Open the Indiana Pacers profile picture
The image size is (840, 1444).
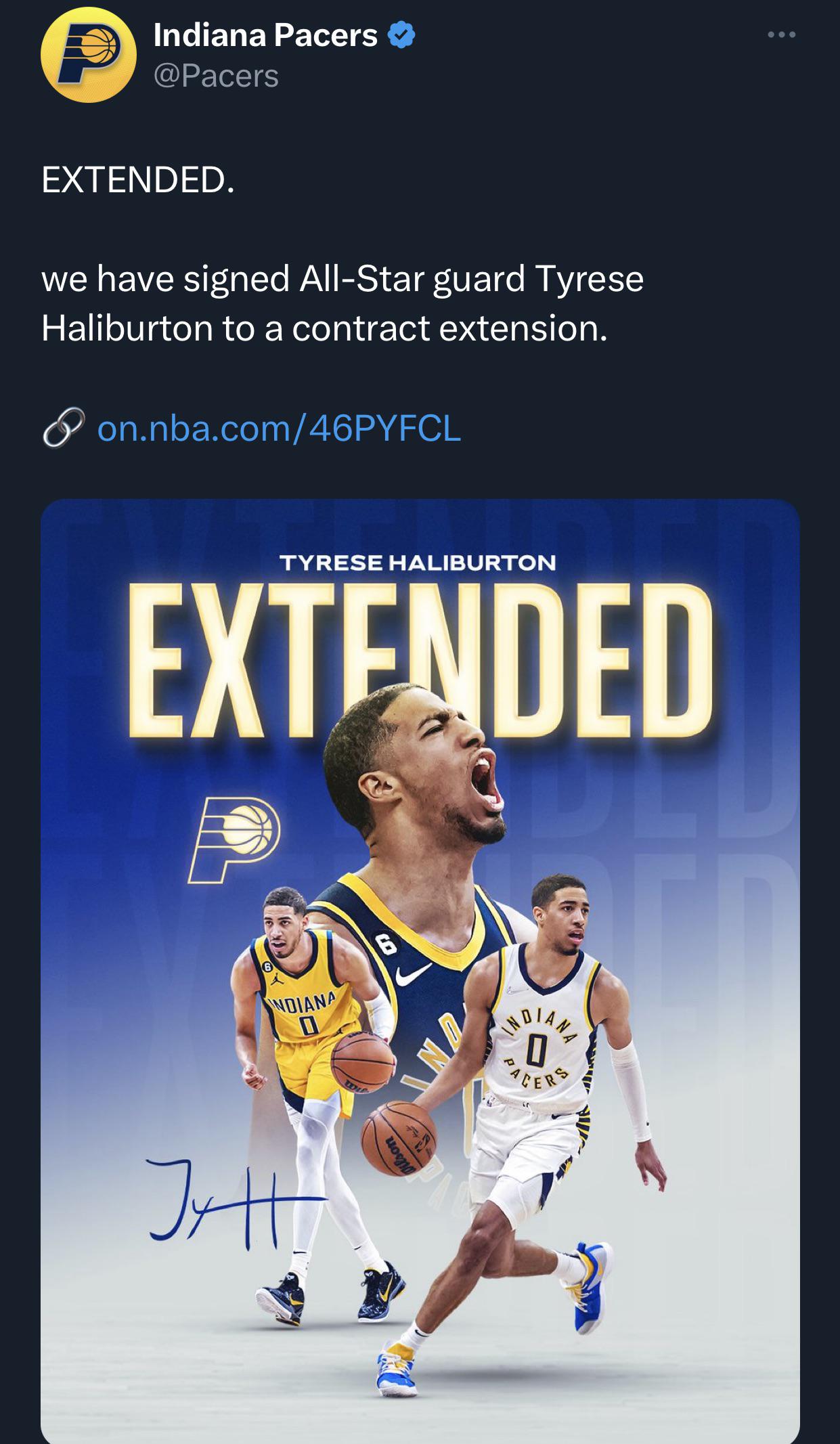click(x=89, y=56)
